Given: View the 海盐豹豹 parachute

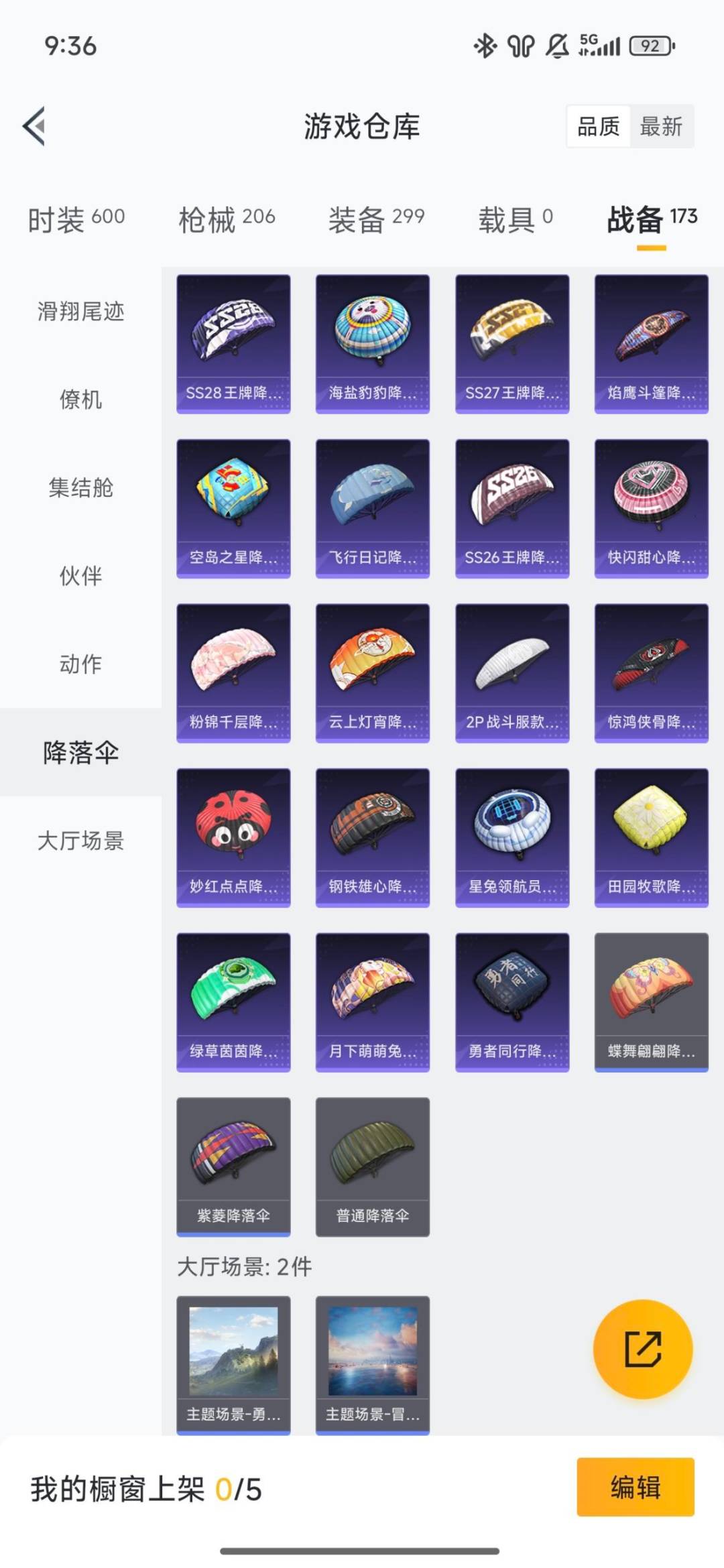Looking at the screenshot, I should 373,343.
